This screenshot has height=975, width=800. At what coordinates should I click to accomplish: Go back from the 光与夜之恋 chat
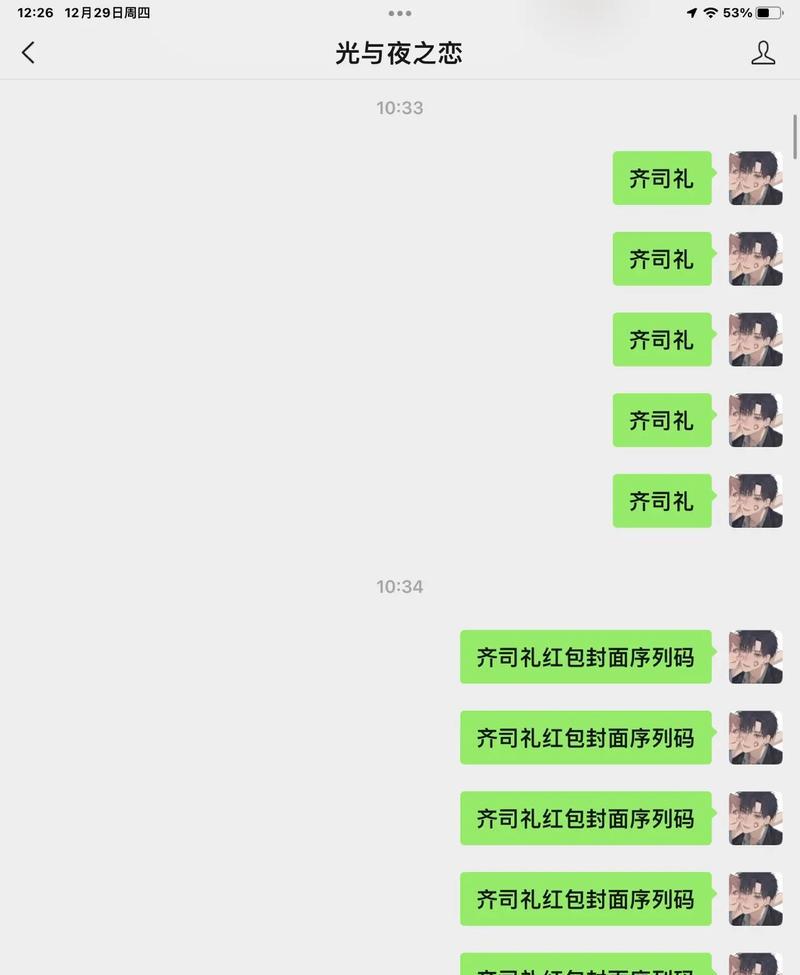coord(28,53)
